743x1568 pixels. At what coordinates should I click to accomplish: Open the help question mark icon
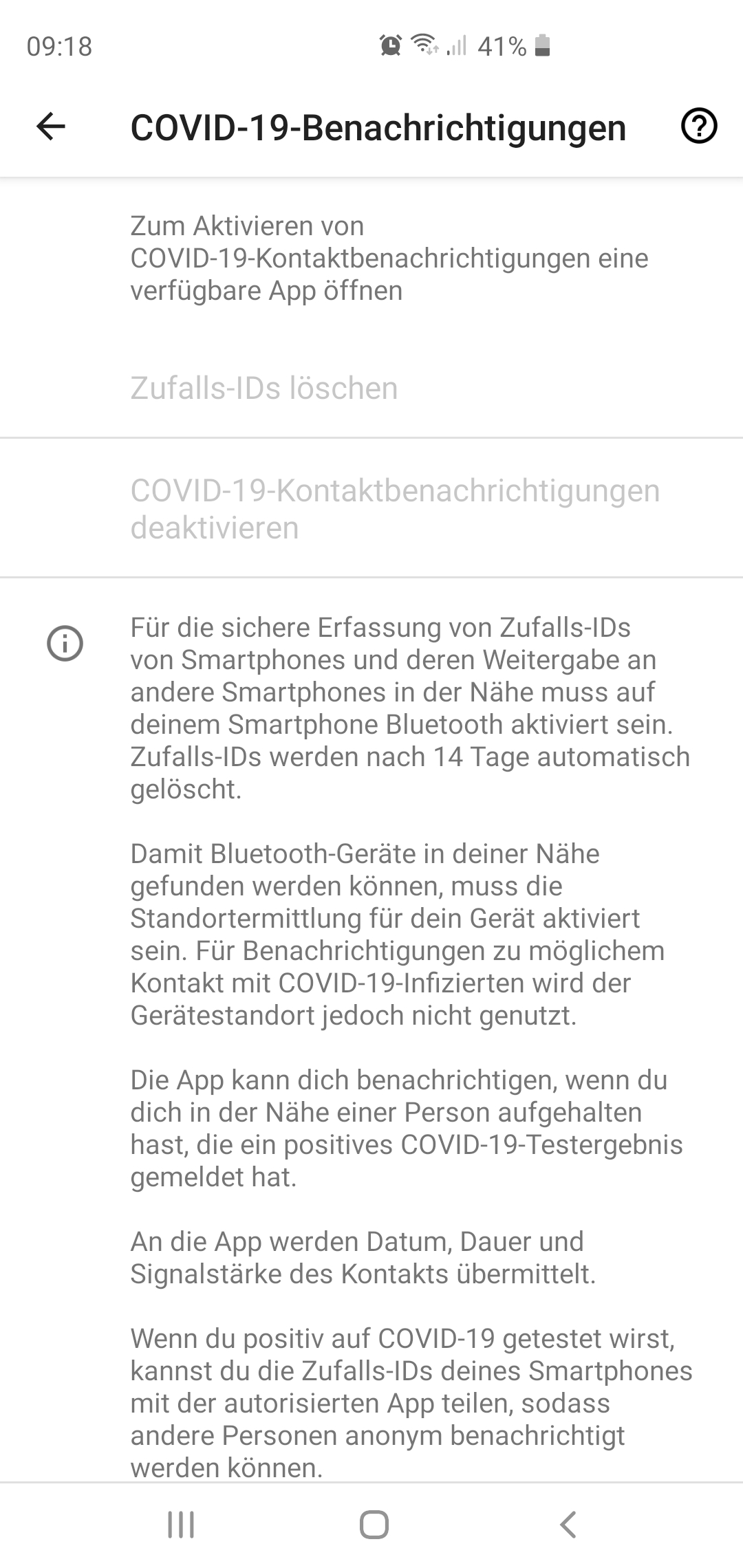[698, 127]
